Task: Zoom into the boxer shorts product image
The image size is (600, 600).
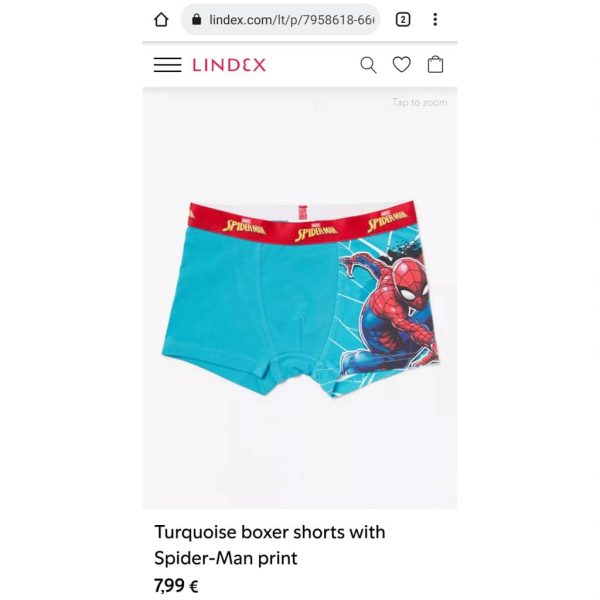Action: (x=300, y=300)
